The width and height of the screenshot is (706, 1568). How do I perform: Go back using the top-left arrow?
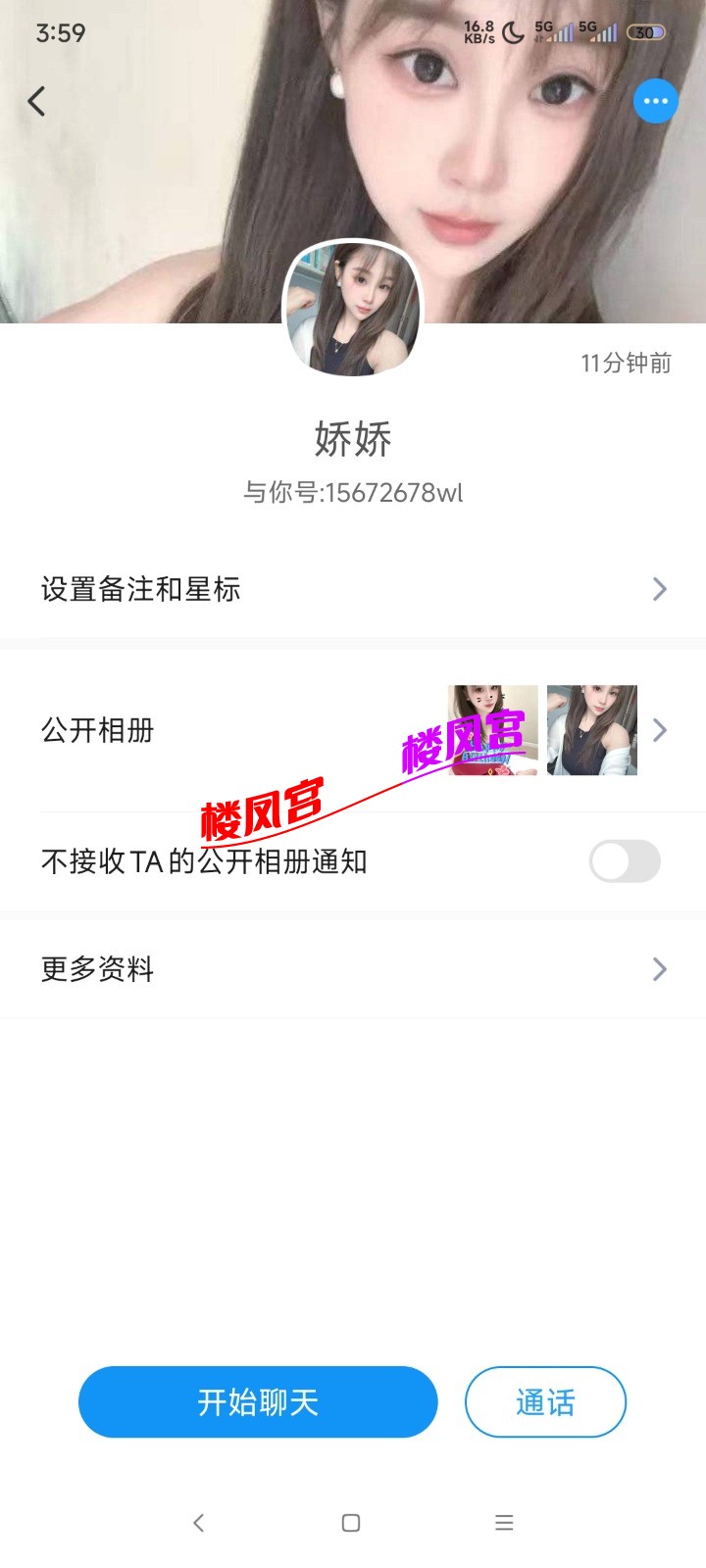pos(37,101)
